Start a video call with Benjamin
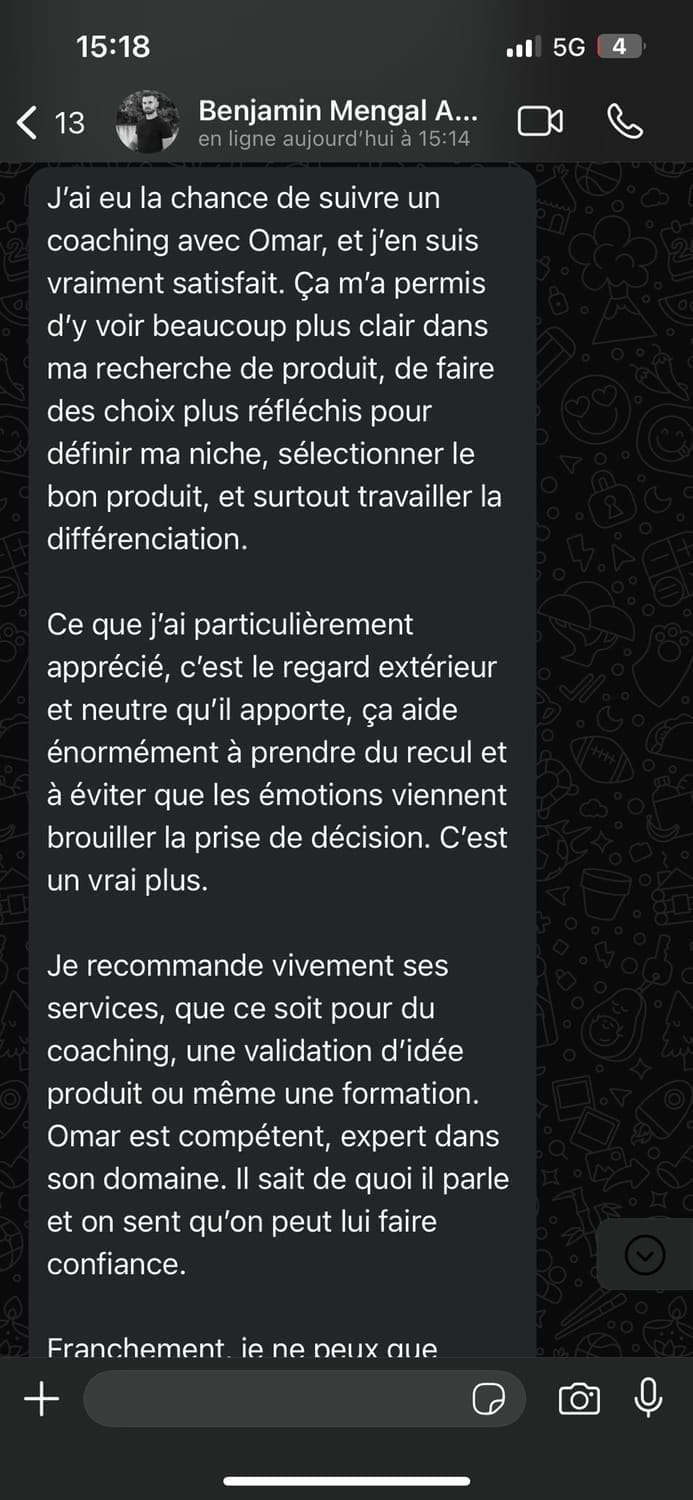 pos(540,122)
